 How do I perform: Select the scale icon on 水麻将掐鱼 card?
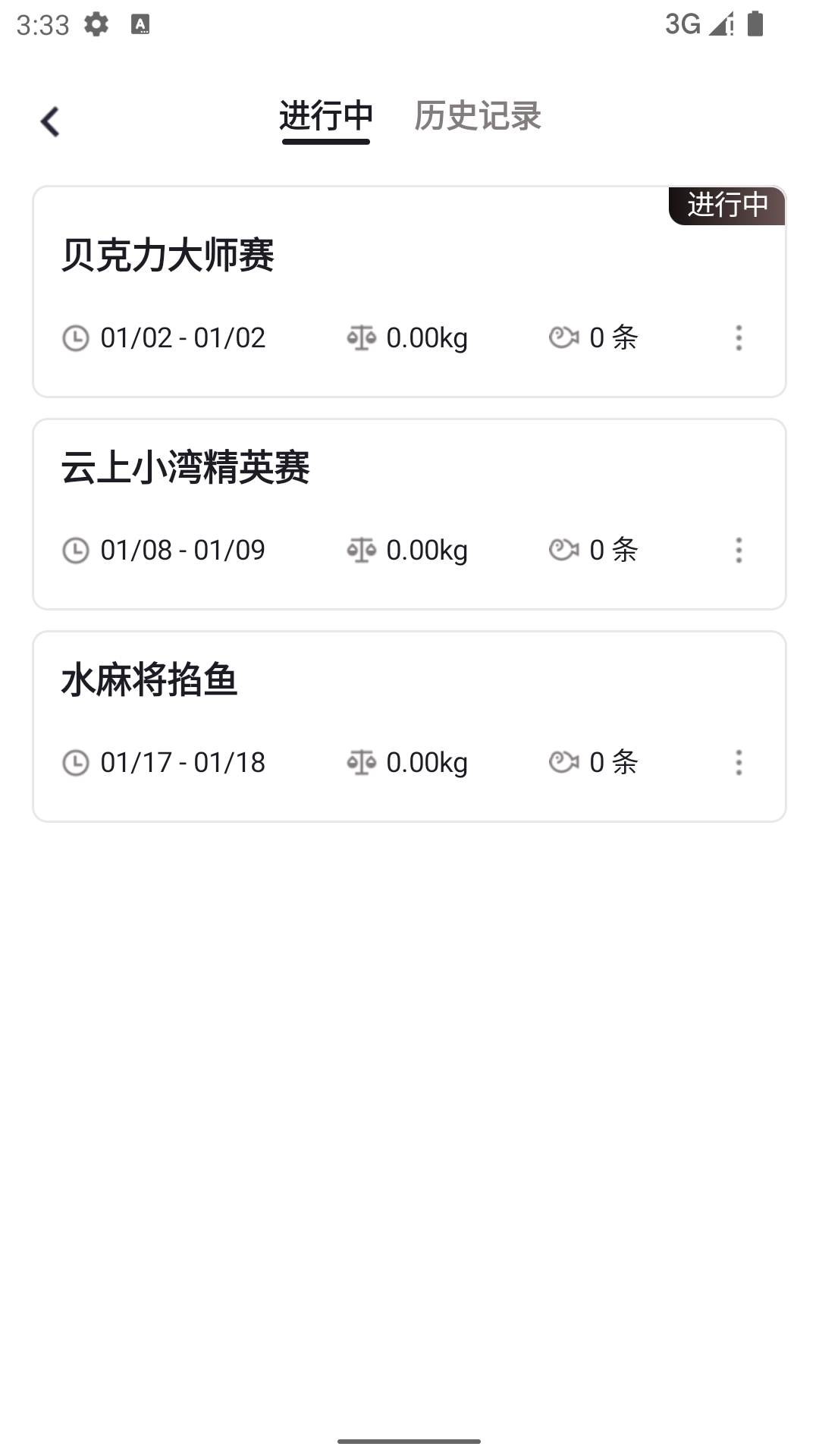pos(362,763)
